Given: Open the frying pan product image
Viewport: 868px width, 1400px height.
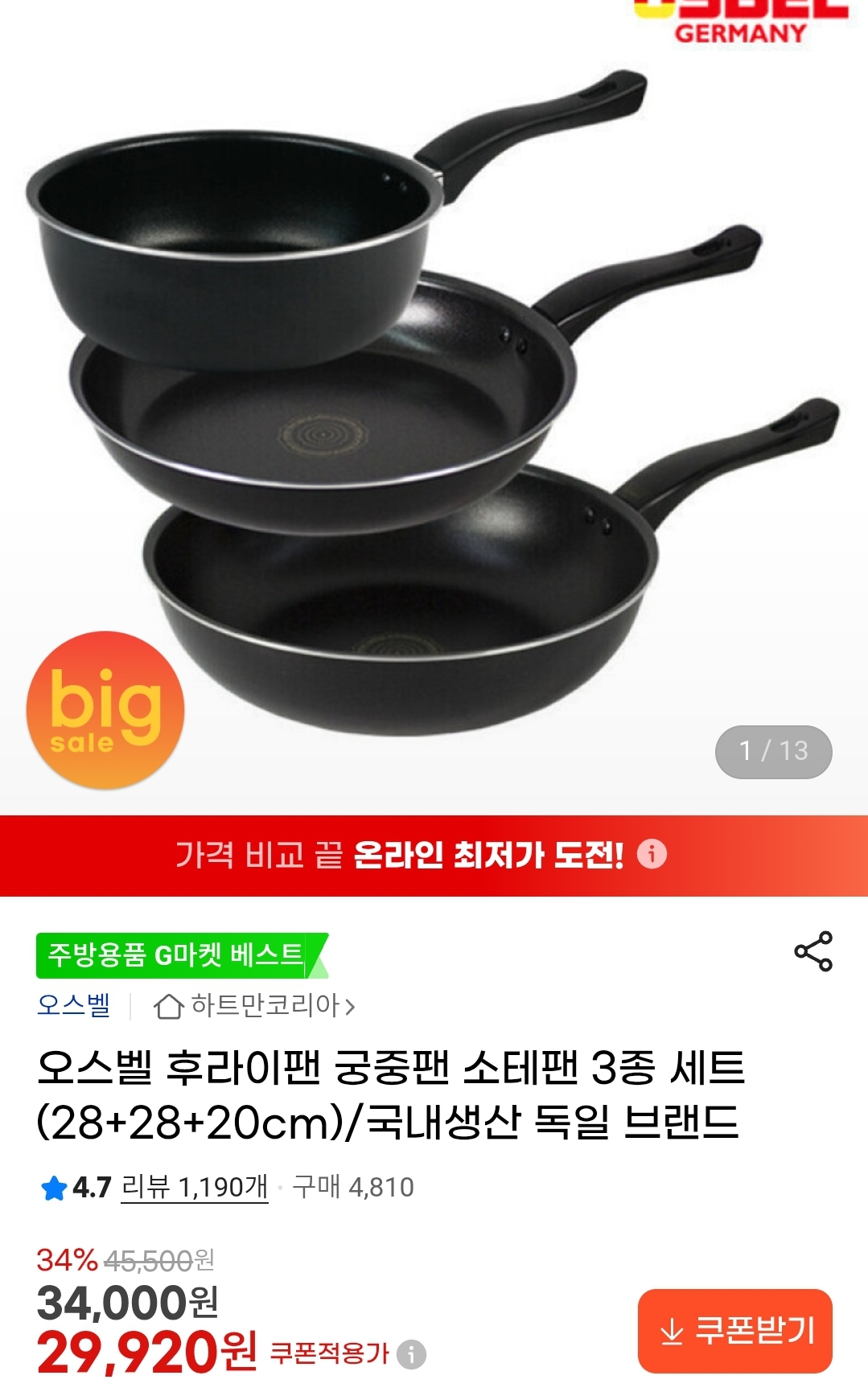Looking at the screenshot, I should pos(434,407).
